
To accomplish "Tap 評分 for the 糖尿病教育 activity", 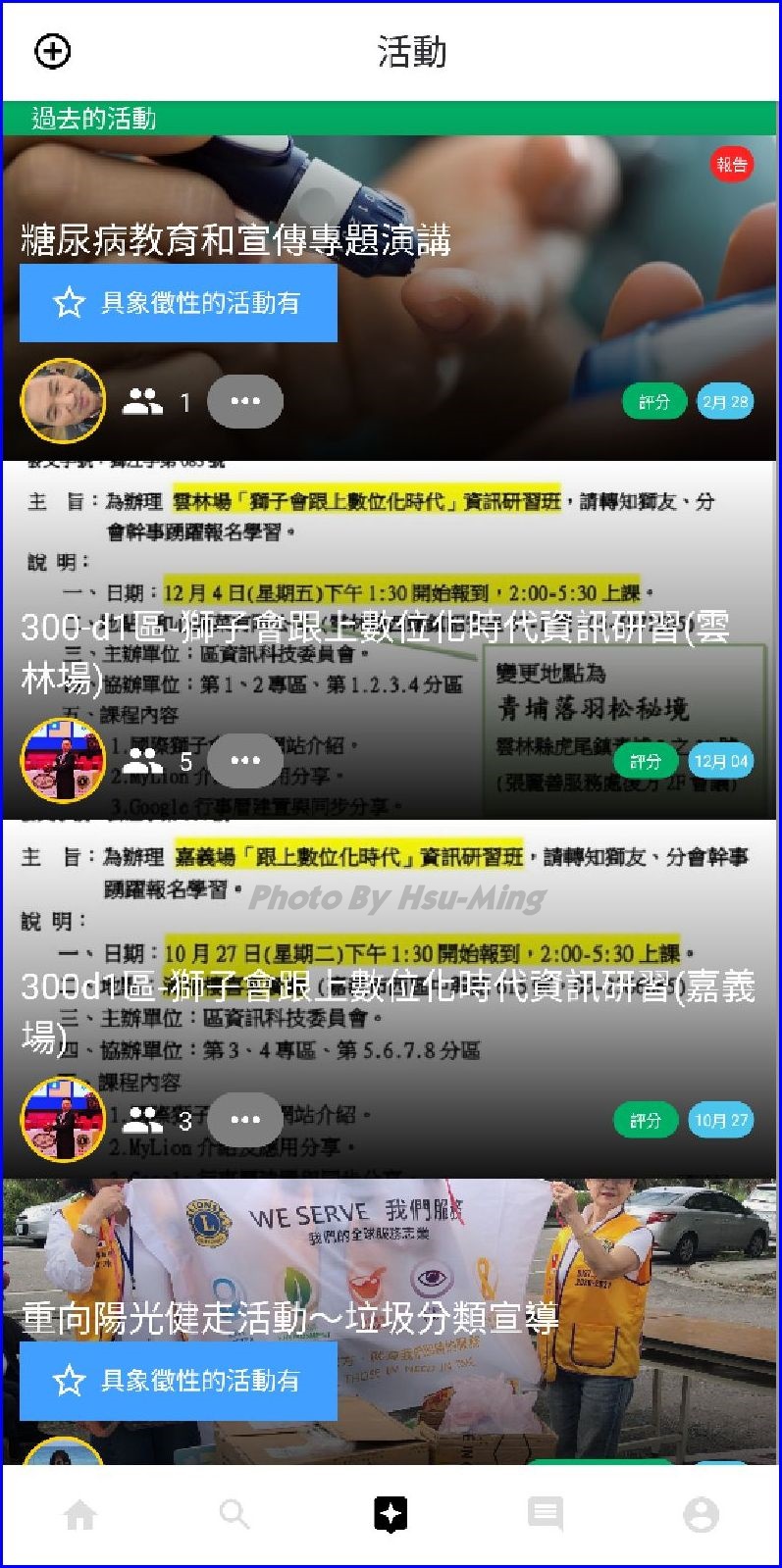I will (x=653, y=401).
